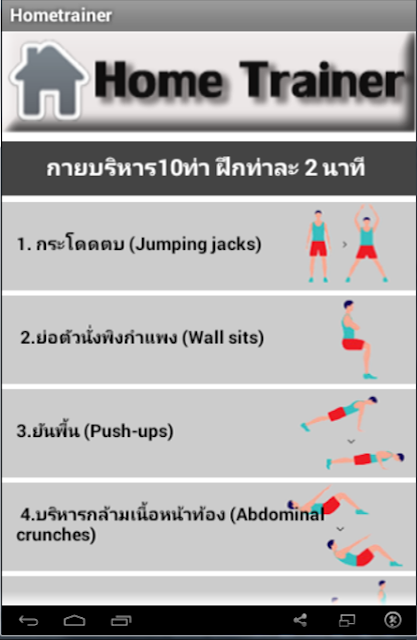Tap the share icon in the bottom bar
The width and height of the screenshot is (417, 640).
pos(301,620)
